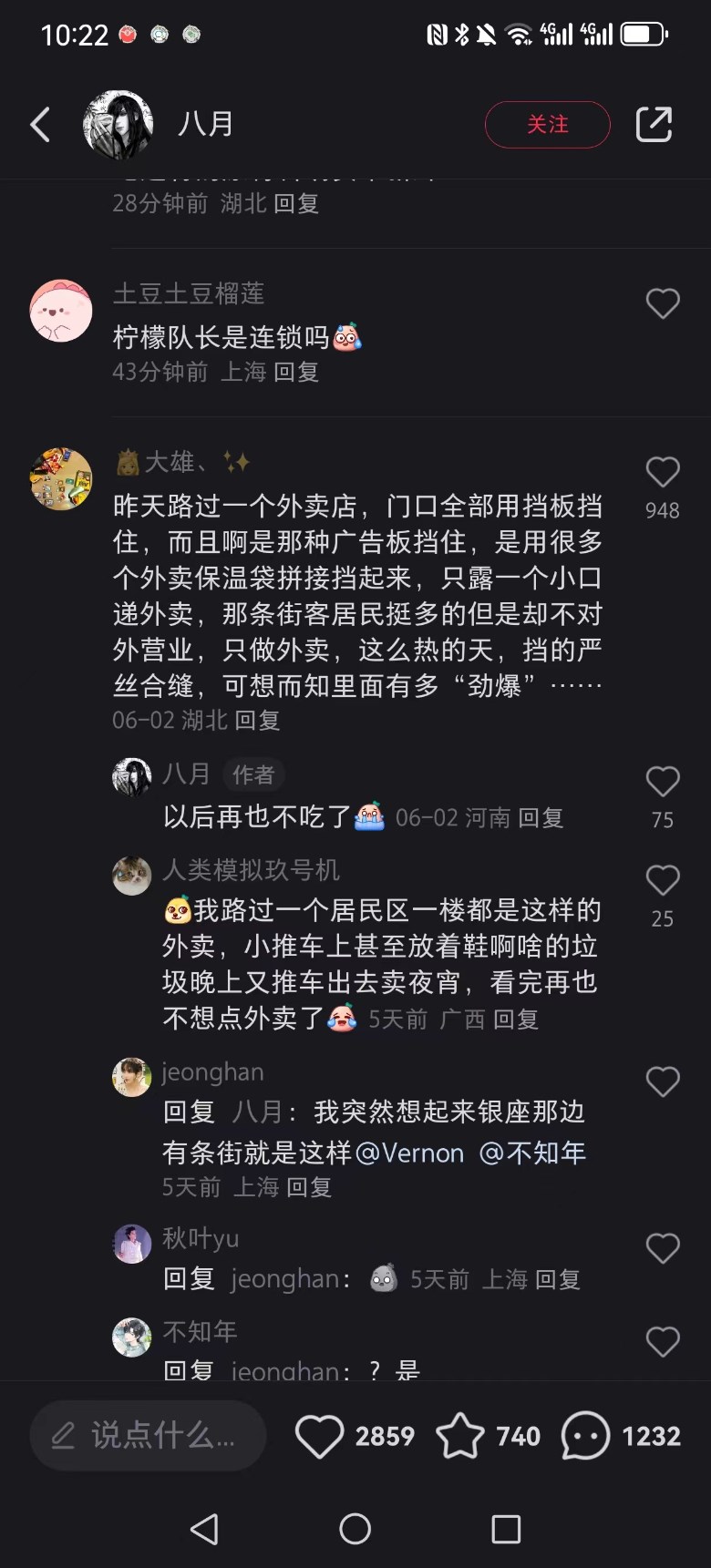Open recent apps with the square button
The image size is (711, 1568).
coord(506,1529)
